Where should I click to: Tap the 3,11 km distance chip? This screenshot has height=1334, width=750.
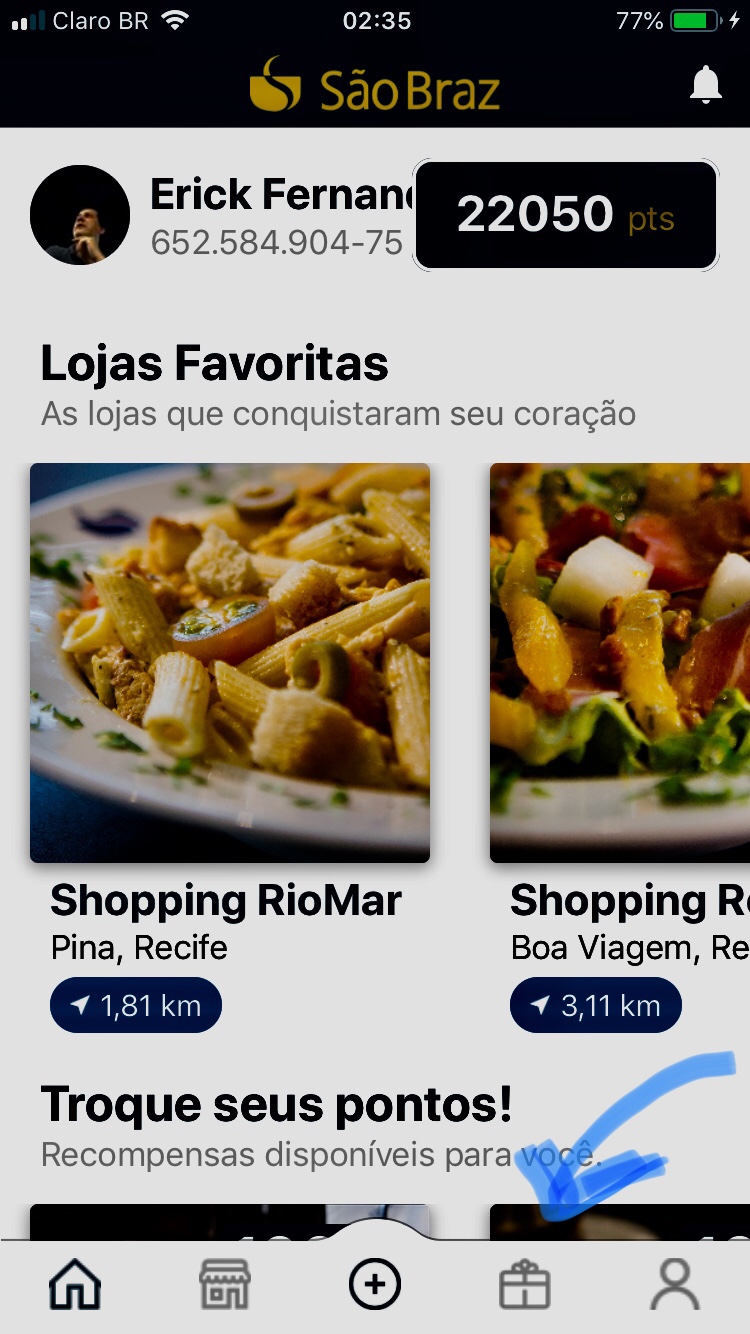pos(596,1005)
